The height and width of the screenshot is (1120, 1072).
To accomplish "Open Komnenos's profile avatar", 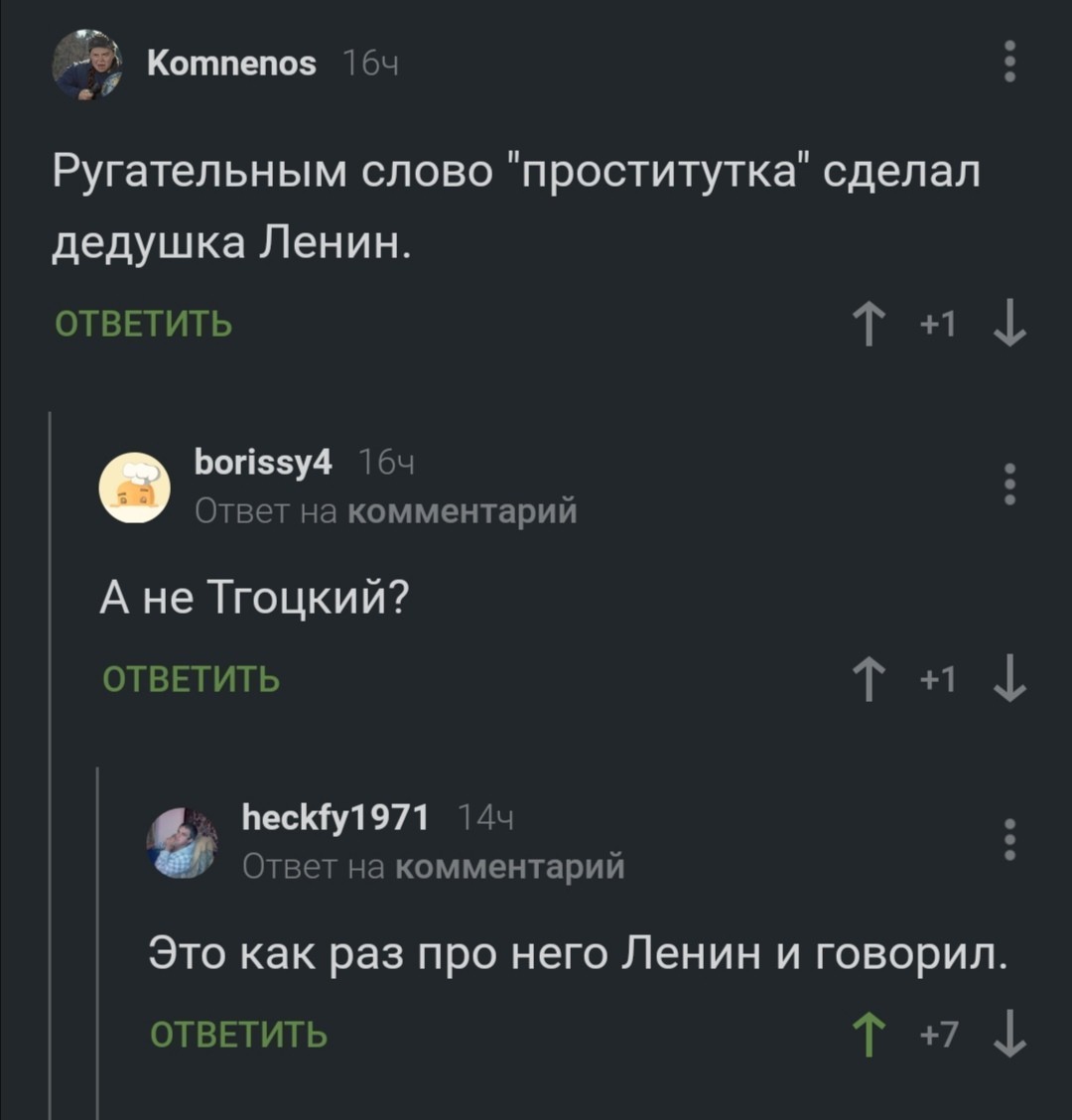I will 86,65.
